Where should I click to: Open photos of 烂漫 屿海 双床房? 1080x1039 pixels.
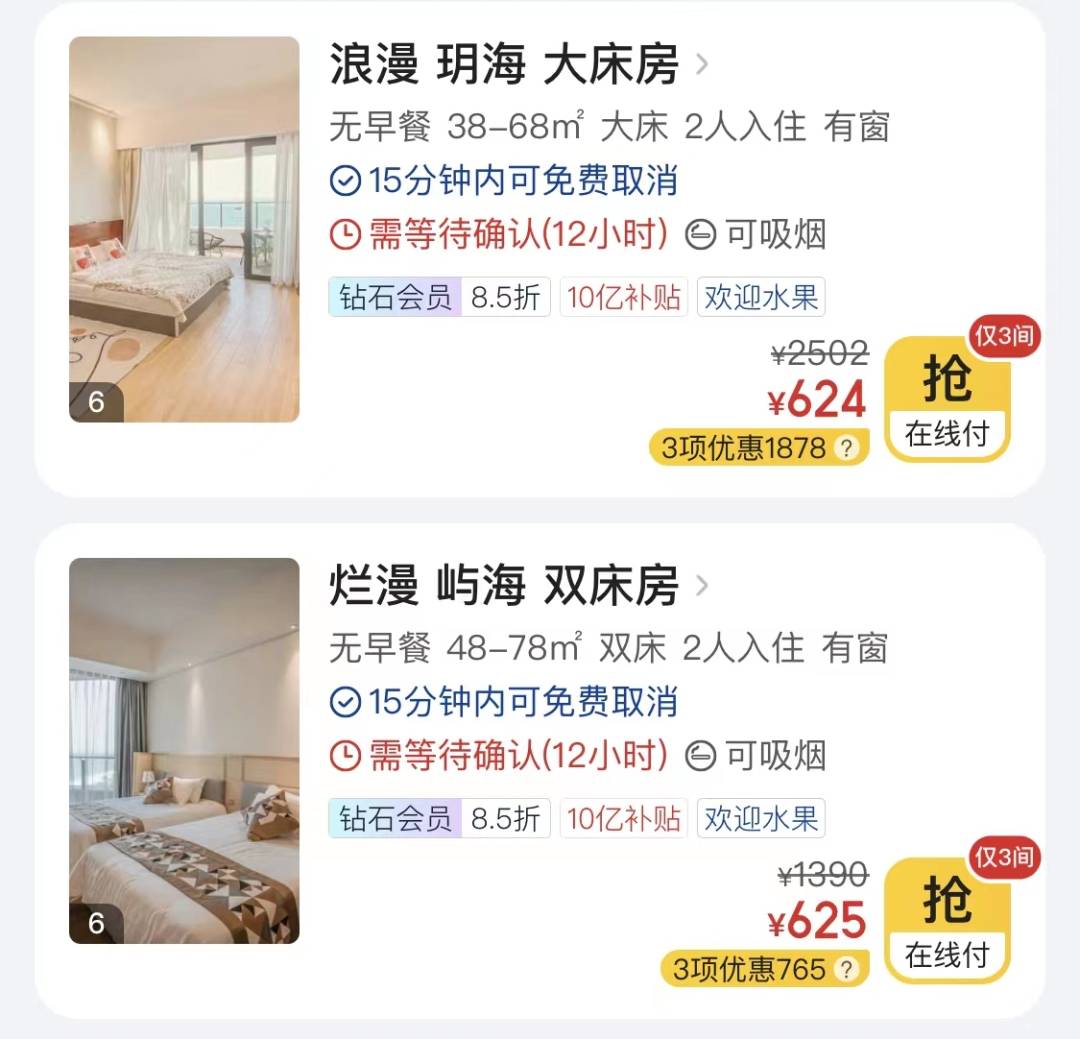pos(184,750)
